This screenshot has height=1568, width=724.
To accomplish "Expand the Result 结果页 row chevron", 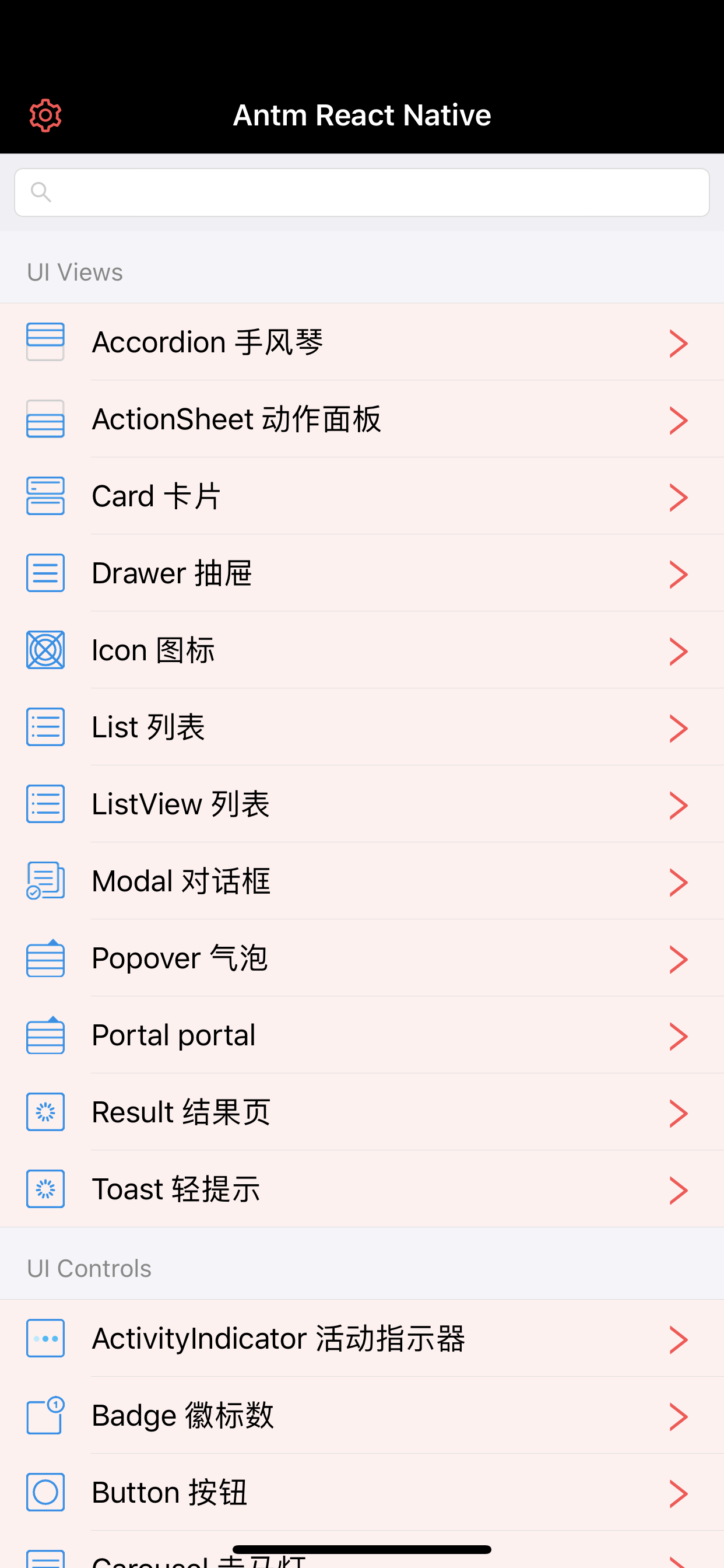I will tap(679, 1114).
